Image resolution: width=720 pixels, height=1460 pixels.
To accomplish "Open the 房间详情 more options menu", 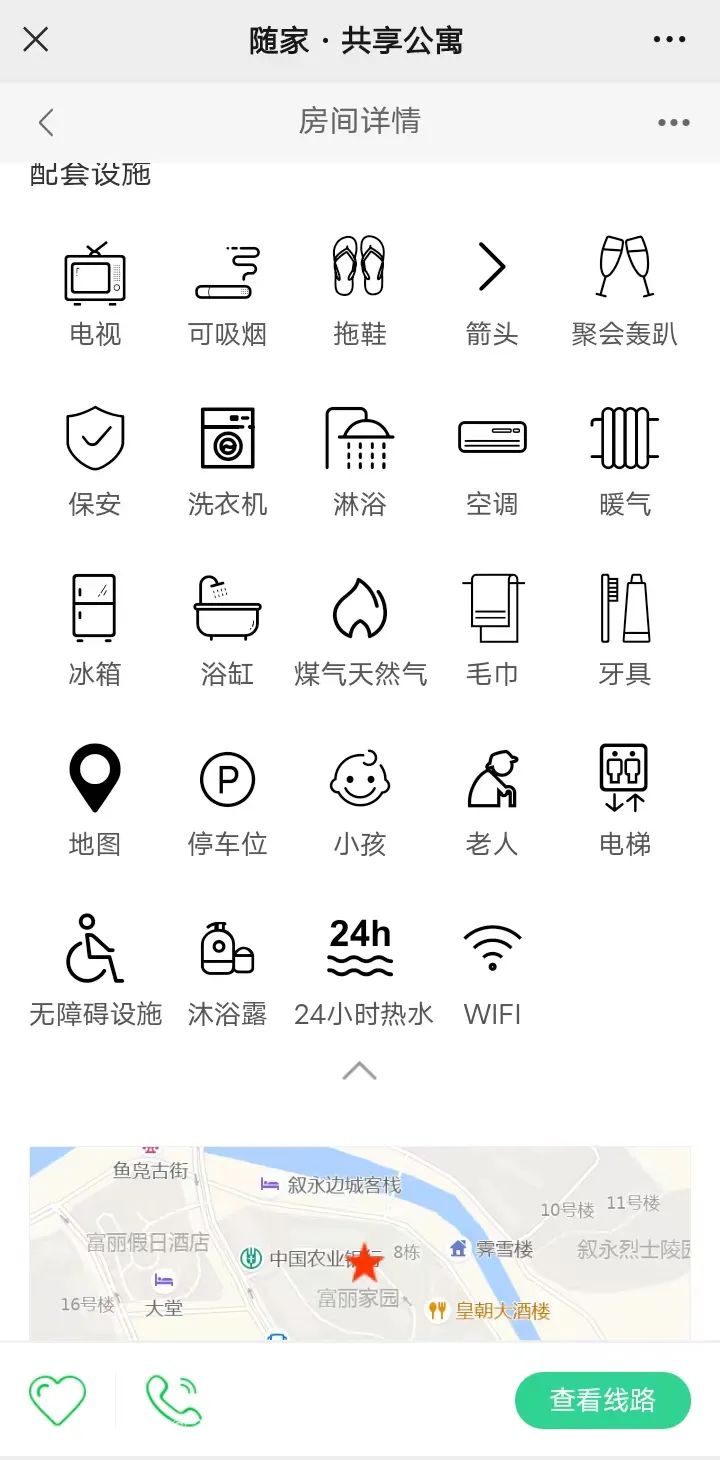I will click(673, 122).
